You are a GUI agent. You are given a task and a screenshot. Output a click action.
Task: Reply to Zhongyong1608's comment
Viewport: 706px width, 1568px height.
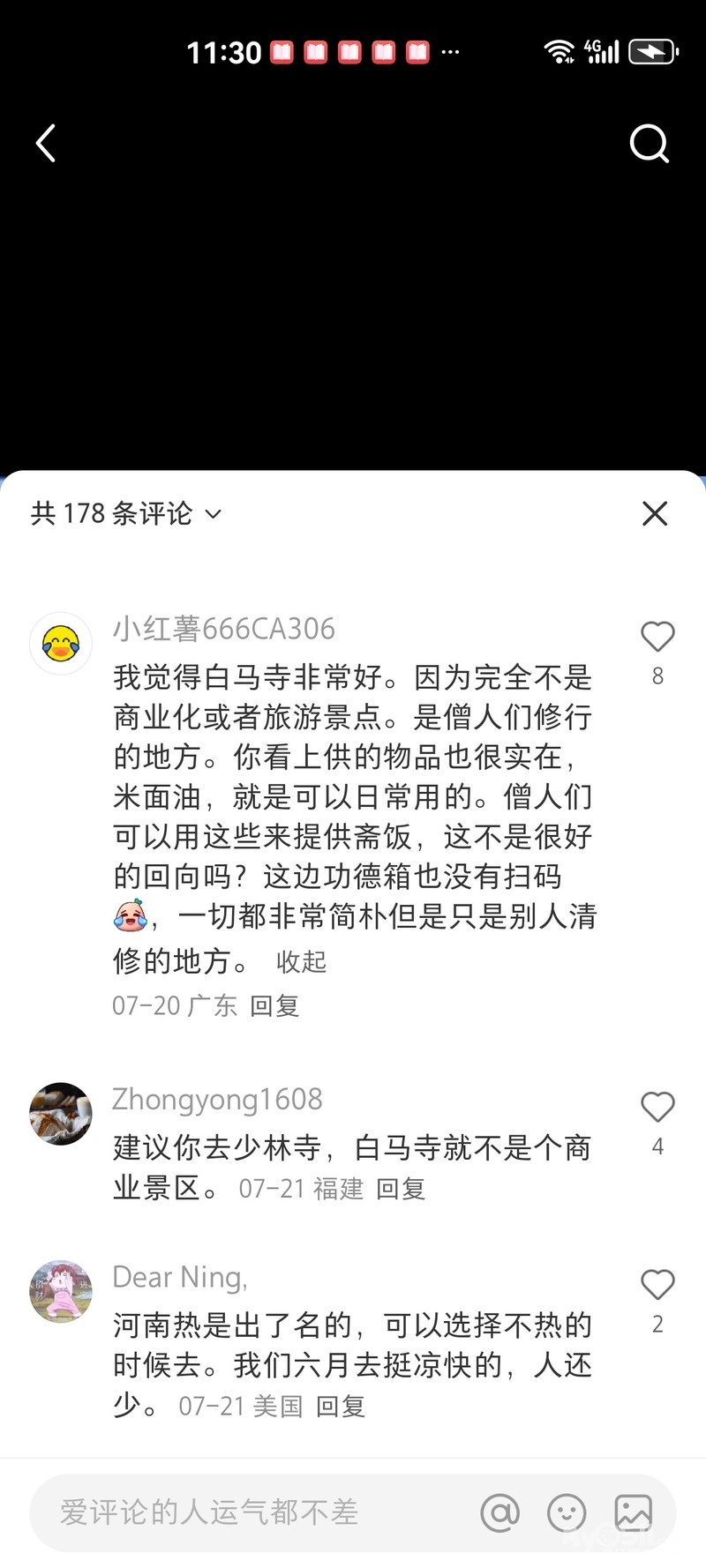401,1189
